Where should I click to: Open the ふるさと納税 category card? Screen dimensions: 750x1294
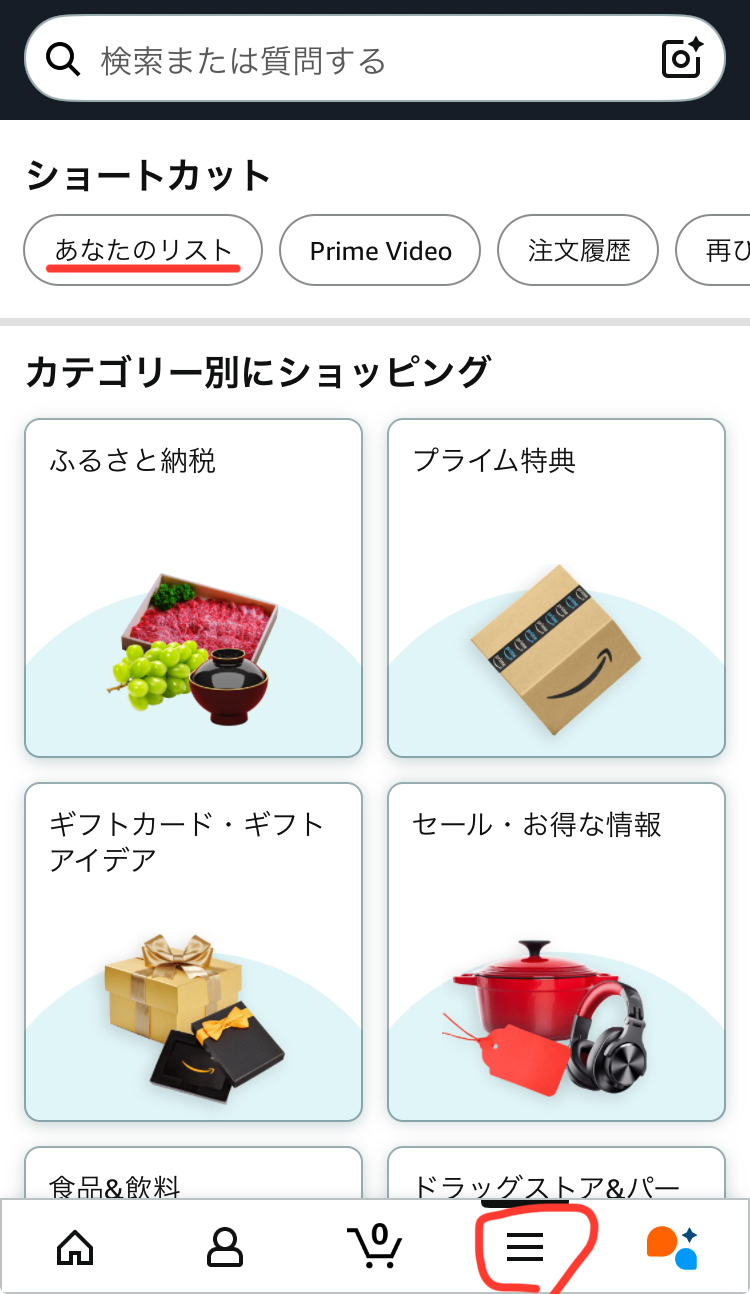coord(193,588)
